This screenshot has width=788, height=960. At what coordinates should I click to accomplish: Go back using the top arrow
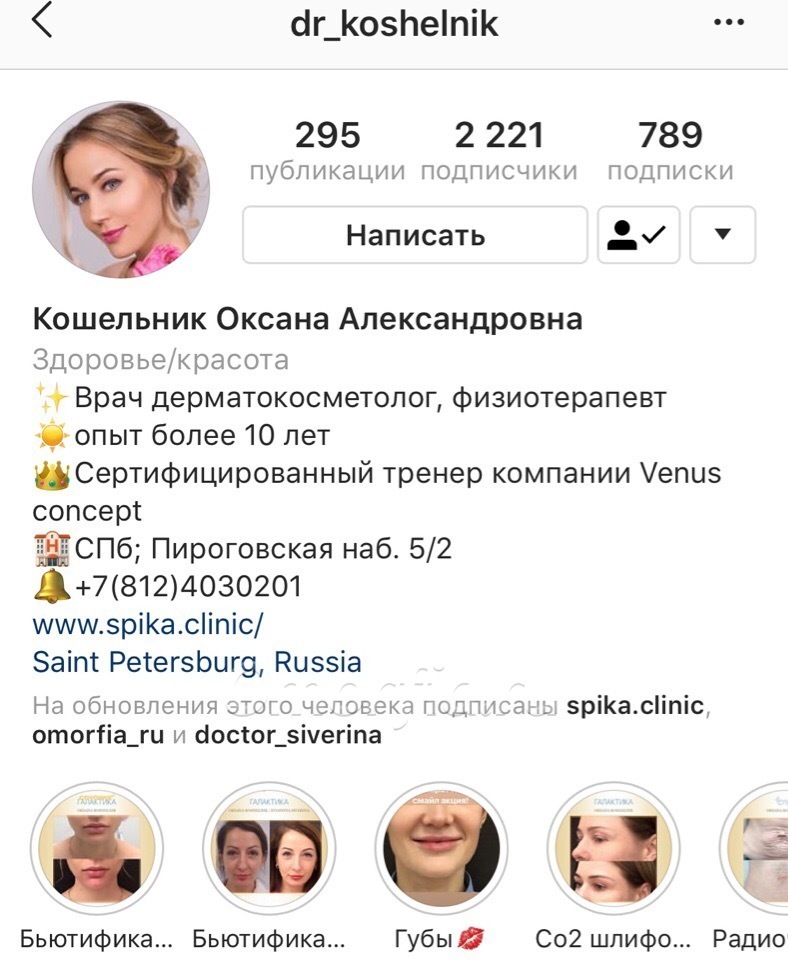[42, 22]
